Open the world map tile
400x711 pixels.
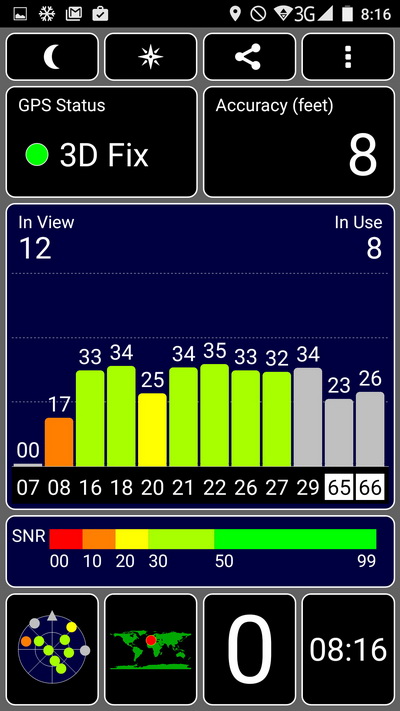pos(151,649)
